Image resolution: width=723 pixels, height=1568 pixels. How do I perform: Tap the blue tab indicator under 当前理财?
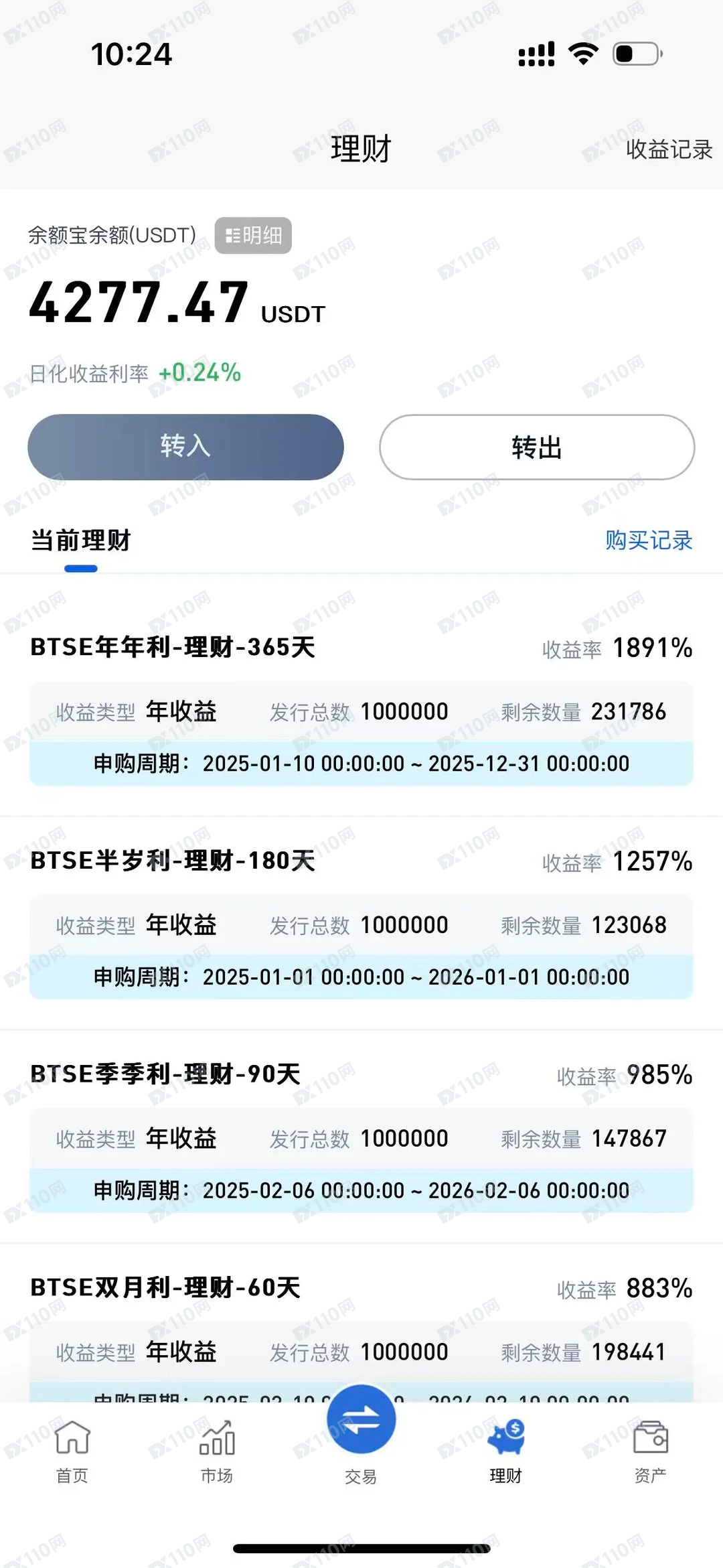pyautogui.click(x=80, y=569)
